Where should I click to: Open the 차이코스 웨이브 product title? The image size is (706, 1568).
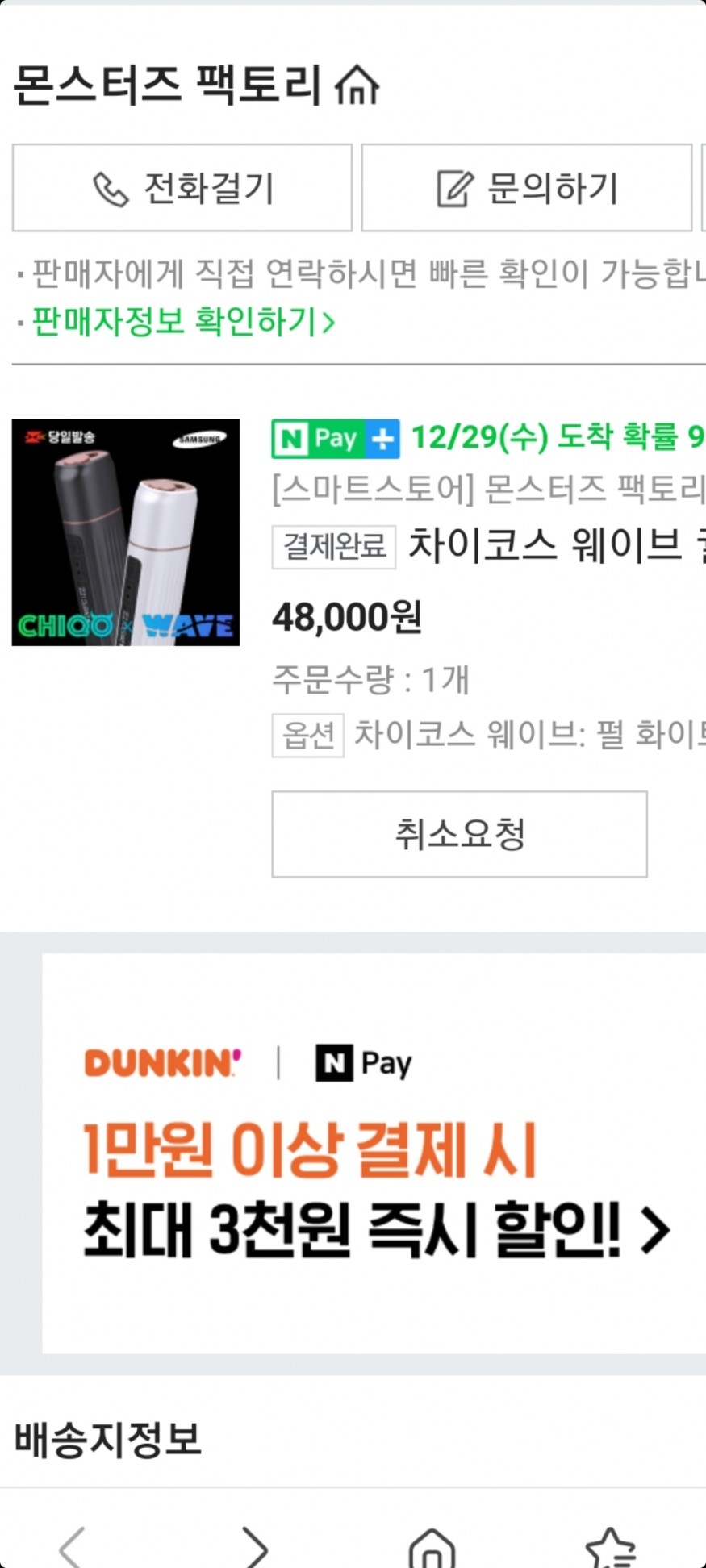(557, 545)
